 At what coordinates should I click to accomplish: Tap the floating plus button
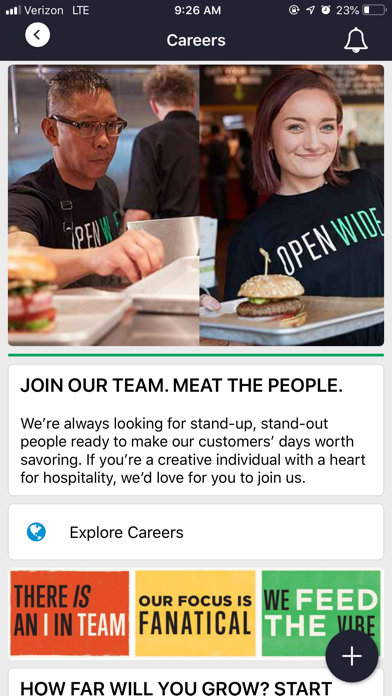(352, 656)
